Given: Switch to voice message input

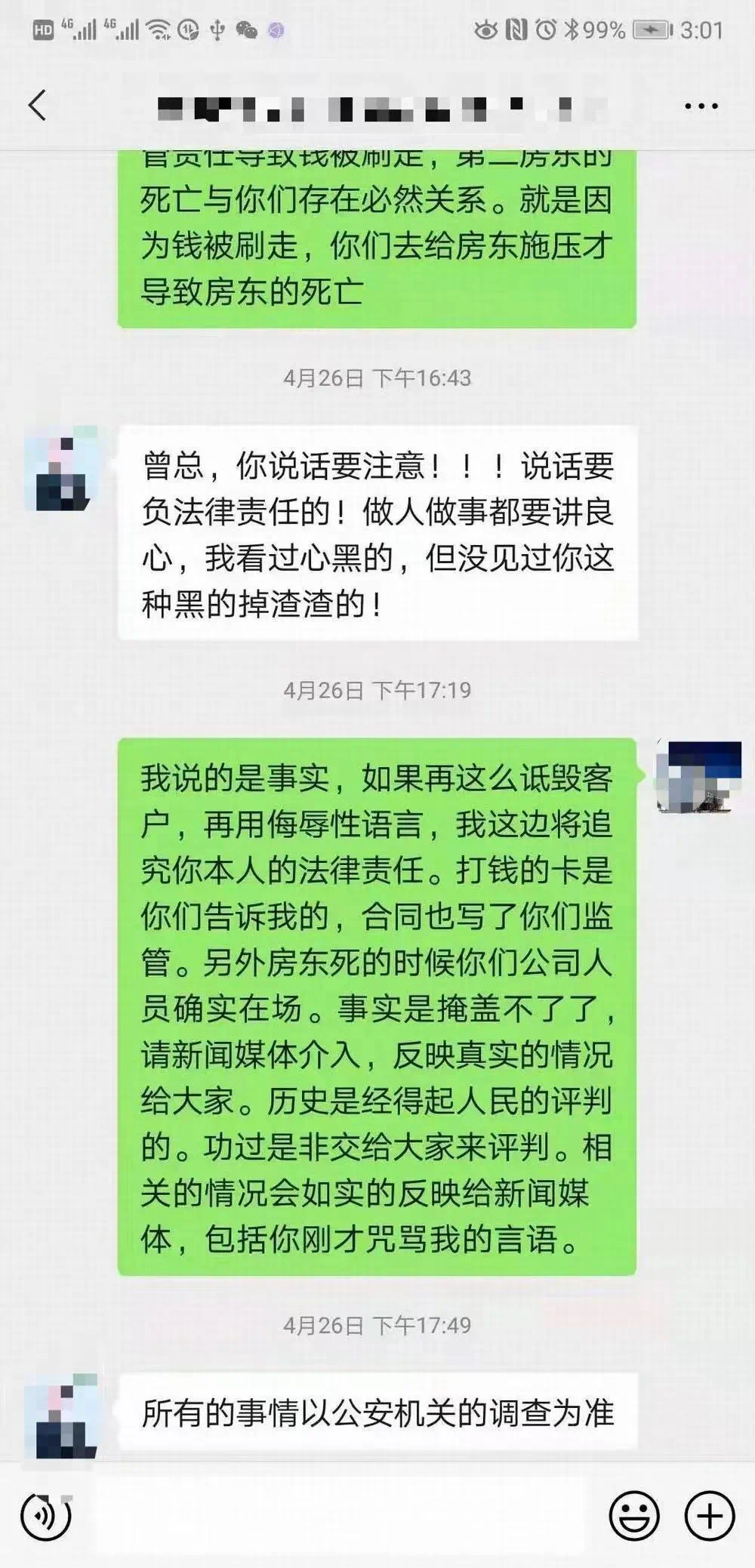Looking at the screenshot, I should 47,1514.
